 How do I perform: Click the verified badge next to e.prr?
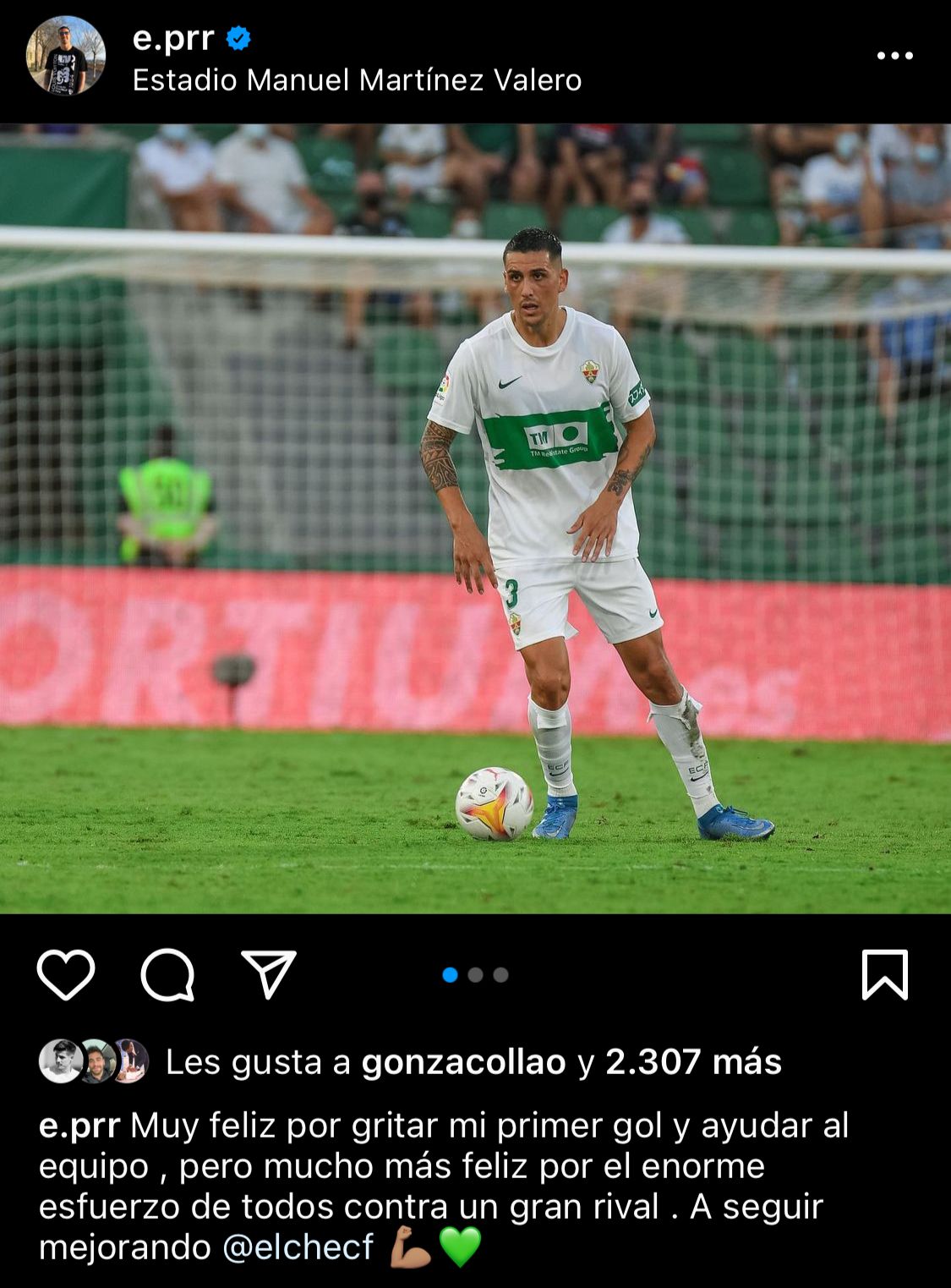[238, 38]
